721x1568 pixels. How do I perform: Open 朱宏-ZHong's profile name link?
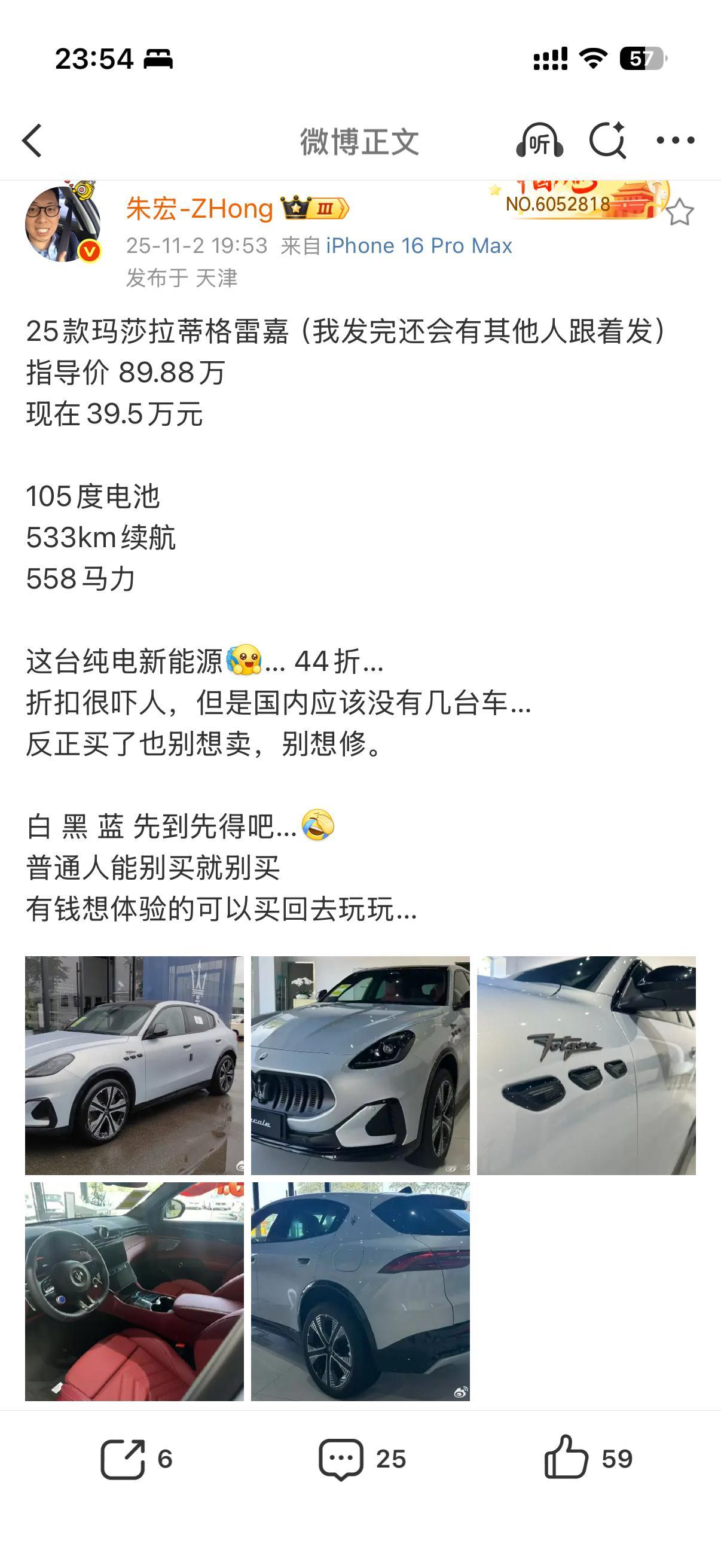(x=198, y=208)
